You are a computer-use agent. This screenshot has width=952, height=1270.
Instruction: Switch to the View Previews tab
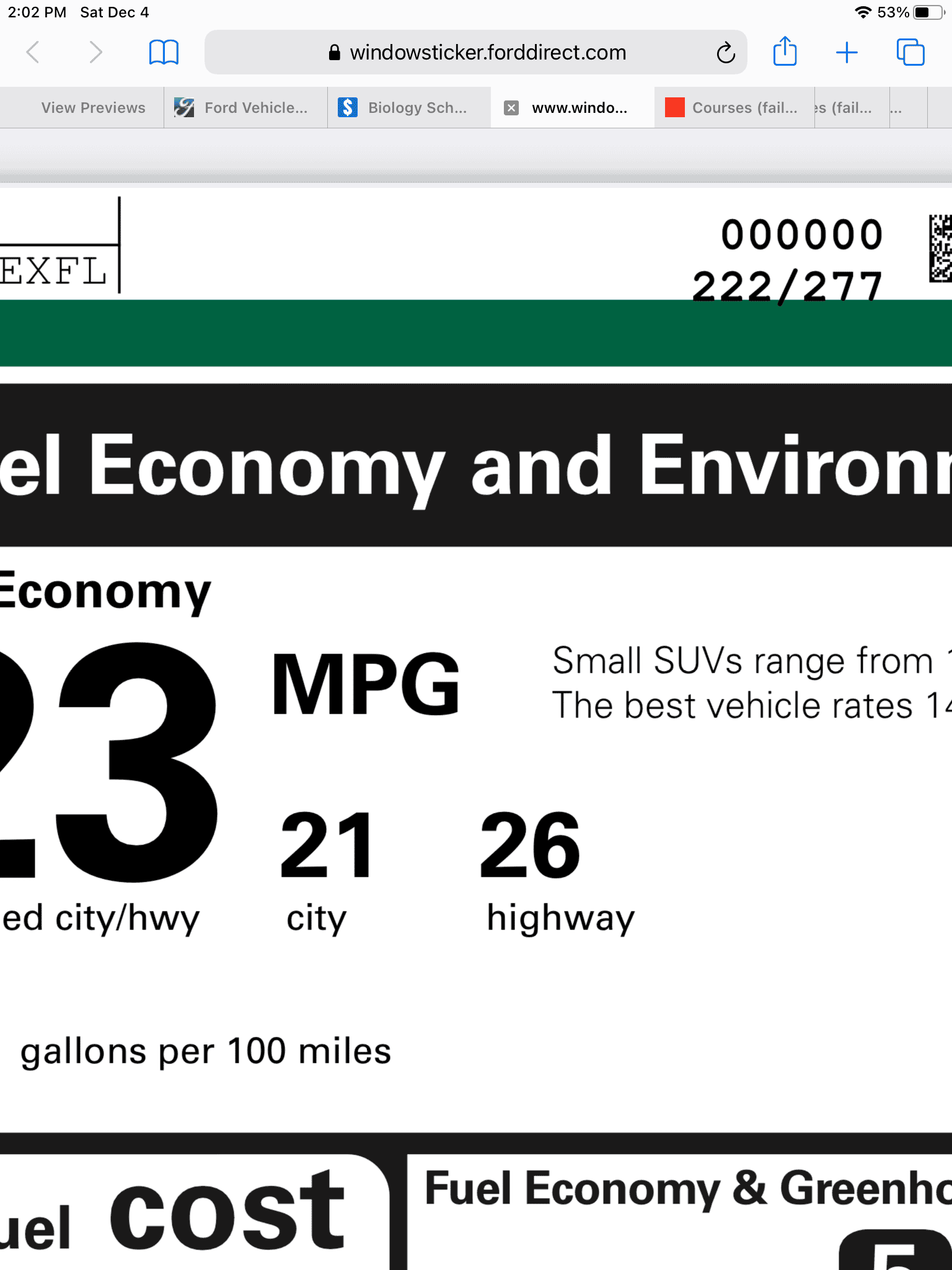point(93,108)
